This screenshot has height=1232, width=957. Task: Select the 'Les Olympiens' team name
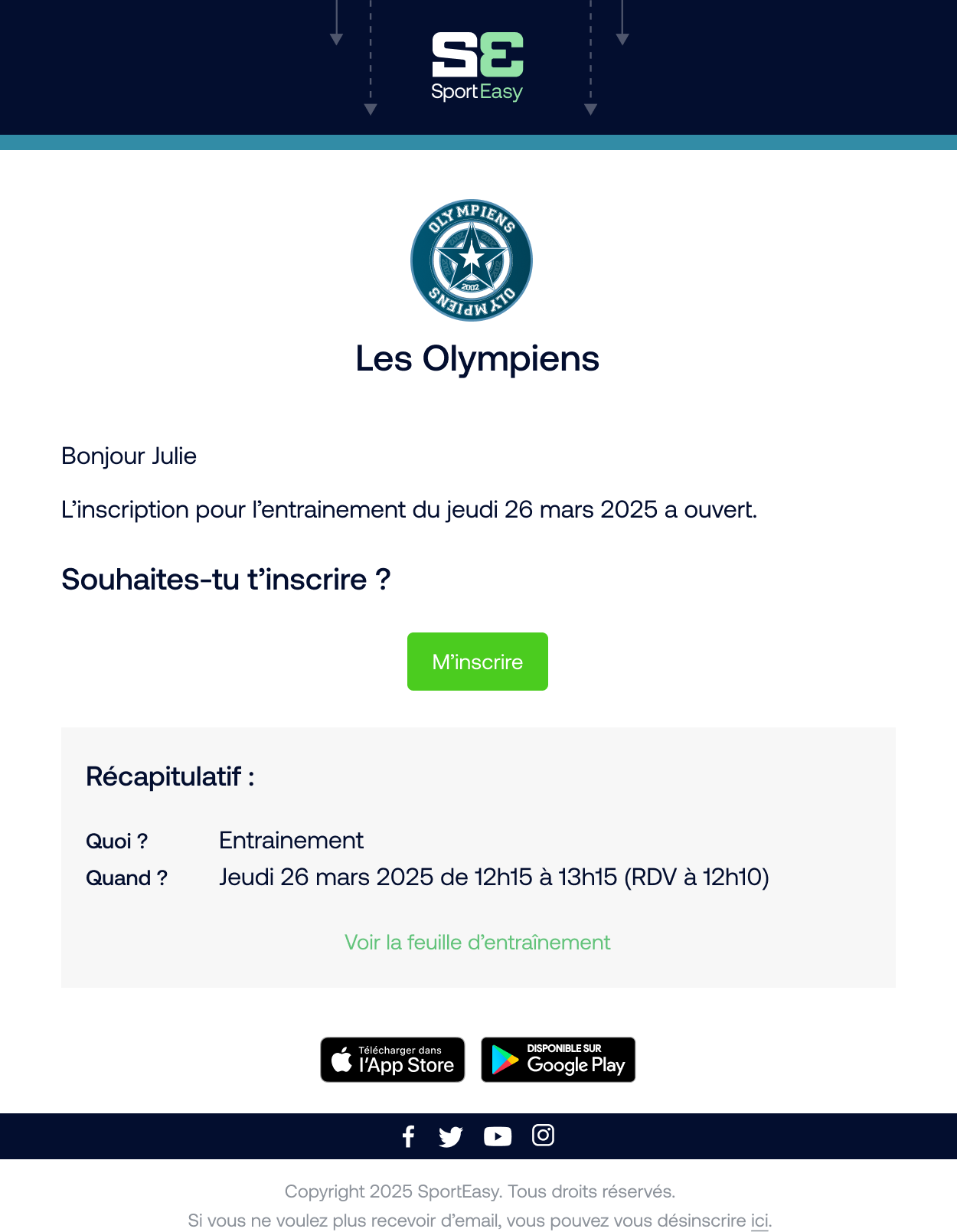(x=477, y=358)
